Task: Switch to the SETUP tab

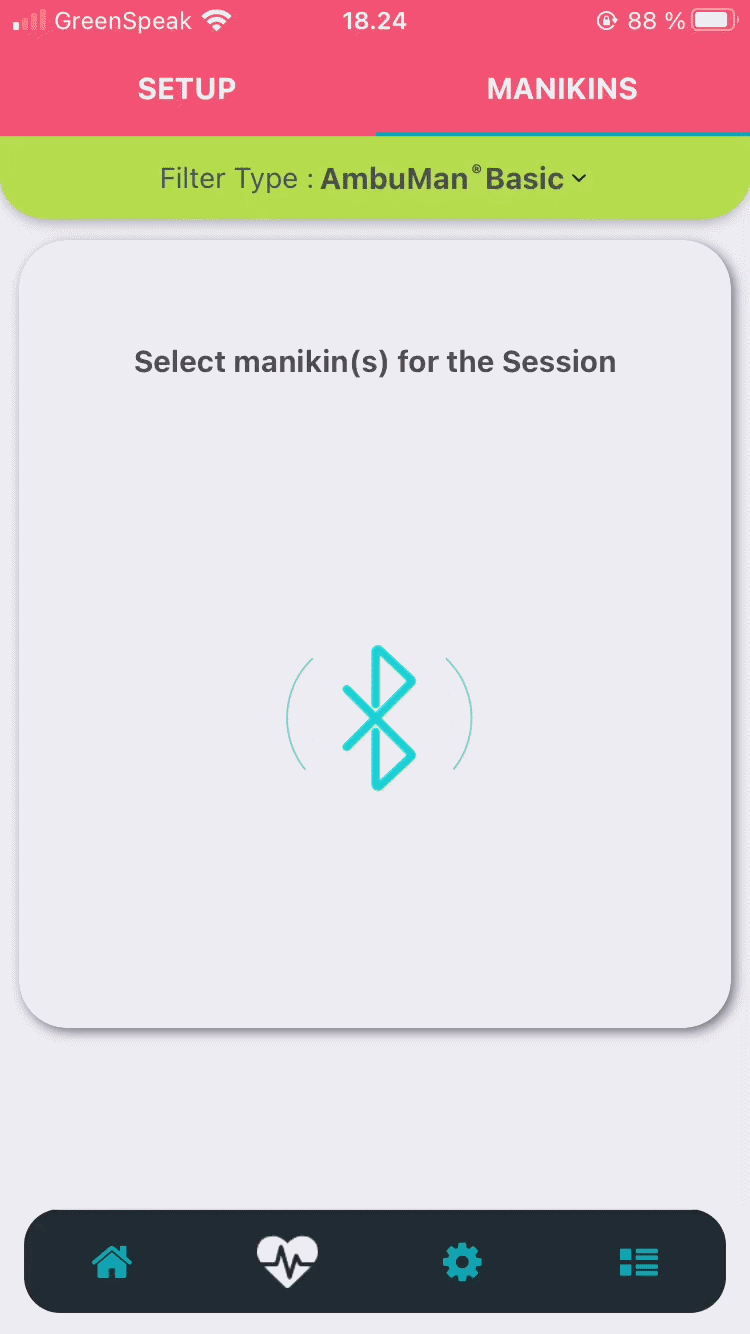Action: (x=187, y=89)
